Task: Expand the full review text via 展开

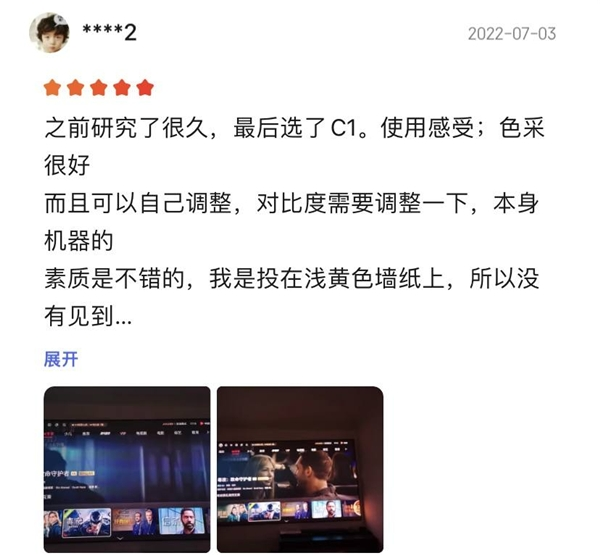Action: click(60, 358)
